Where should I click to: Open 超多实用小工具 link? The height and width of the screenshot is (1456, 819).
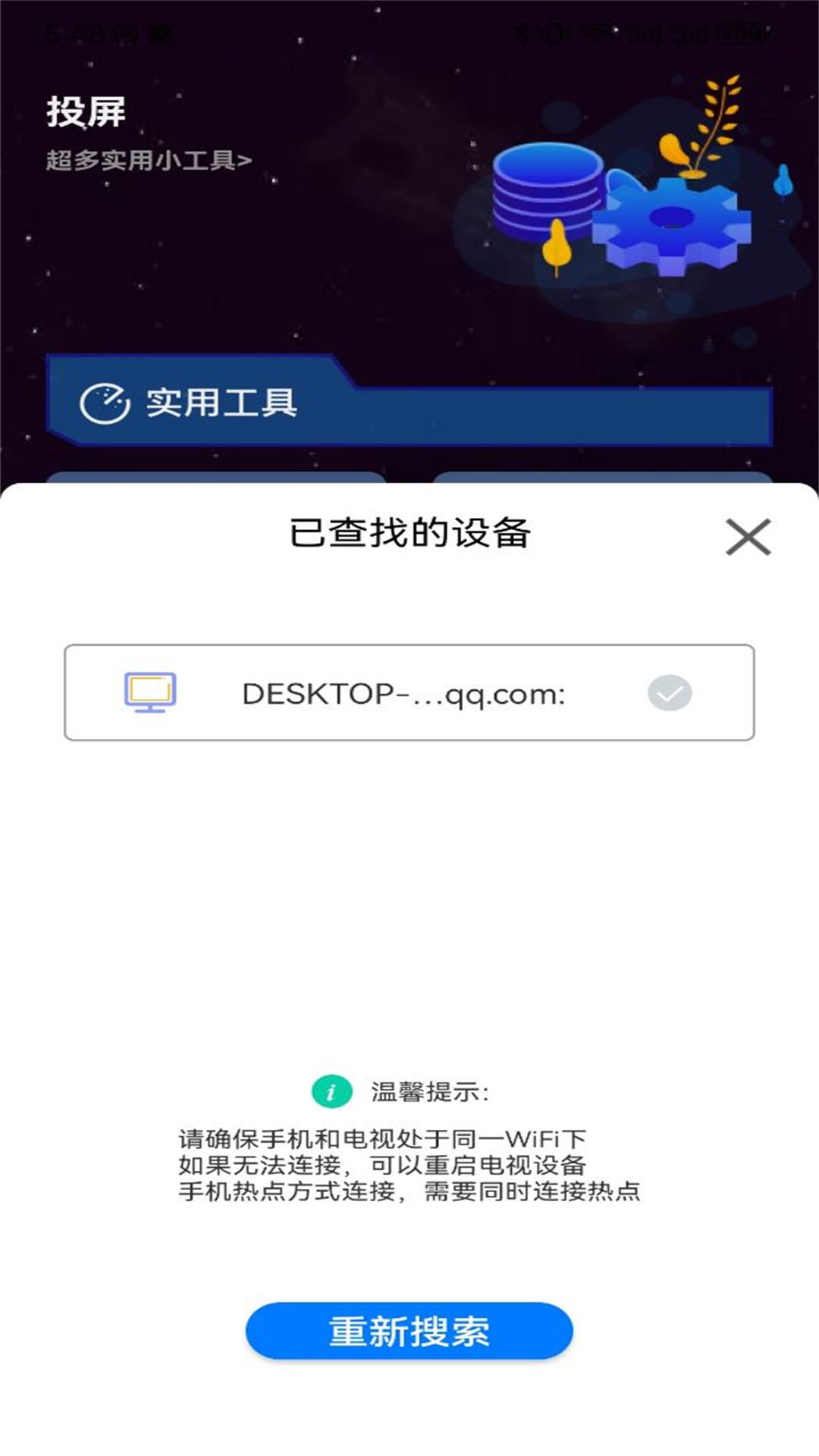(149, 160)
